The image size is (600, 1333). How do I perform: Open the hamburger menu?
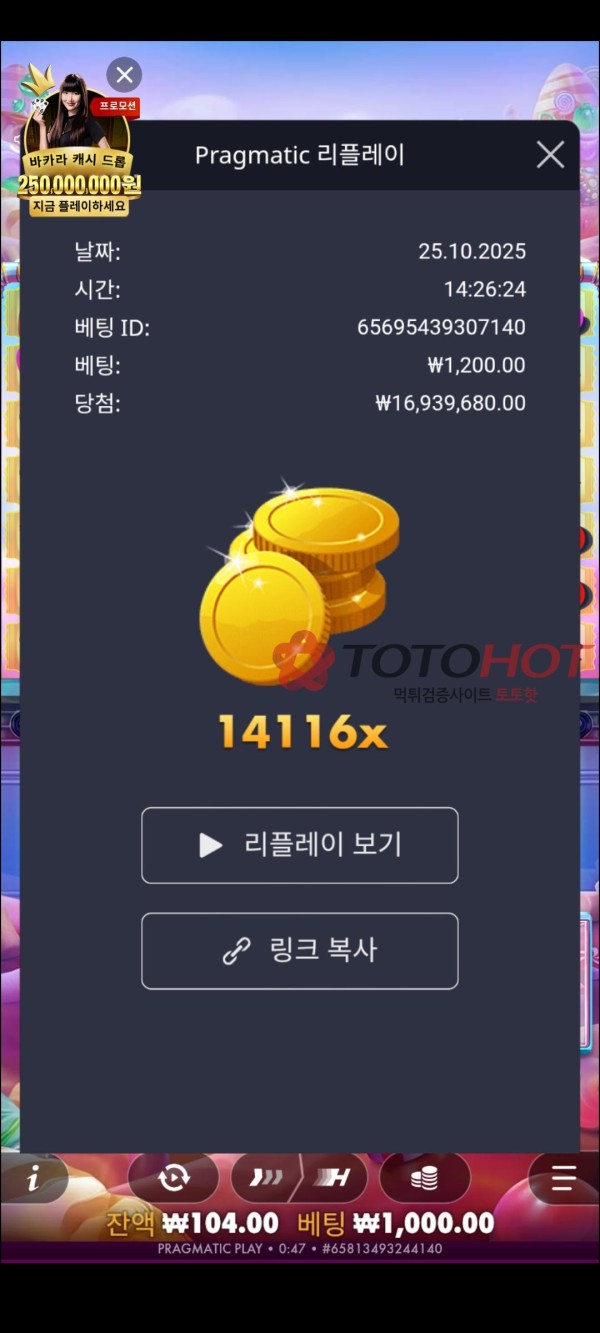[x=564, y=1179]
